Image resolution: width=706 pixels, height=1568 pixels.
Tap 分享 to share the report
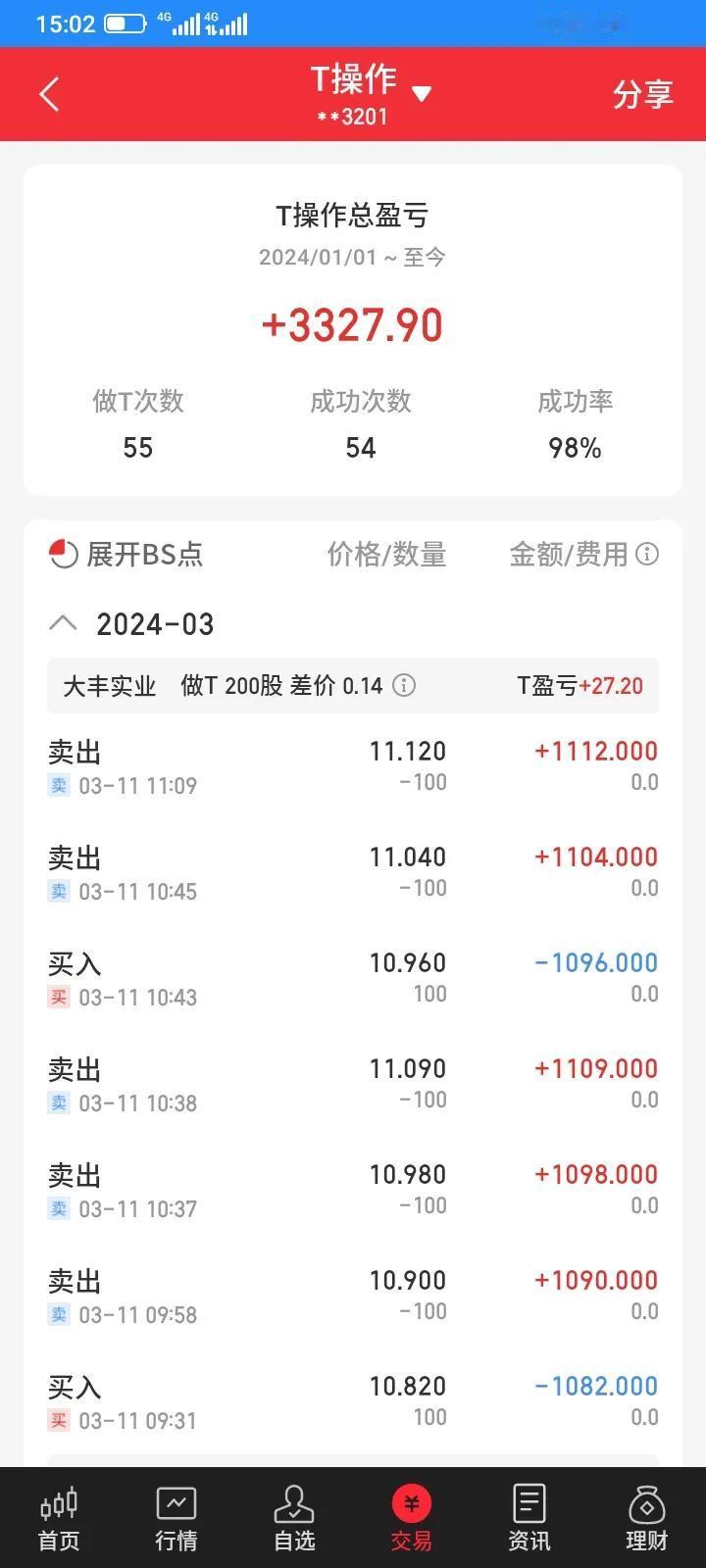[x=642, y=94]
